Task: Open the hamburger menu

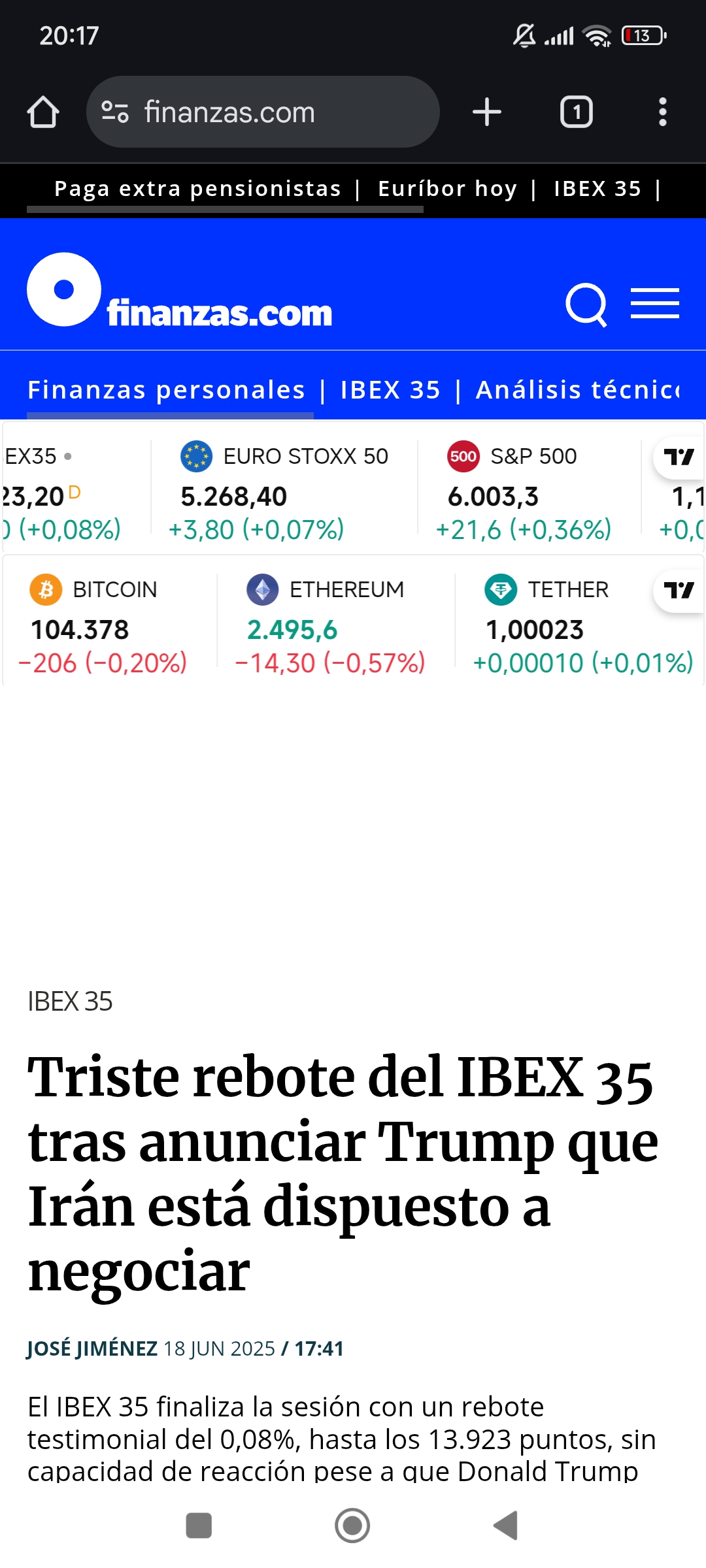Action: tap(655, 304)
